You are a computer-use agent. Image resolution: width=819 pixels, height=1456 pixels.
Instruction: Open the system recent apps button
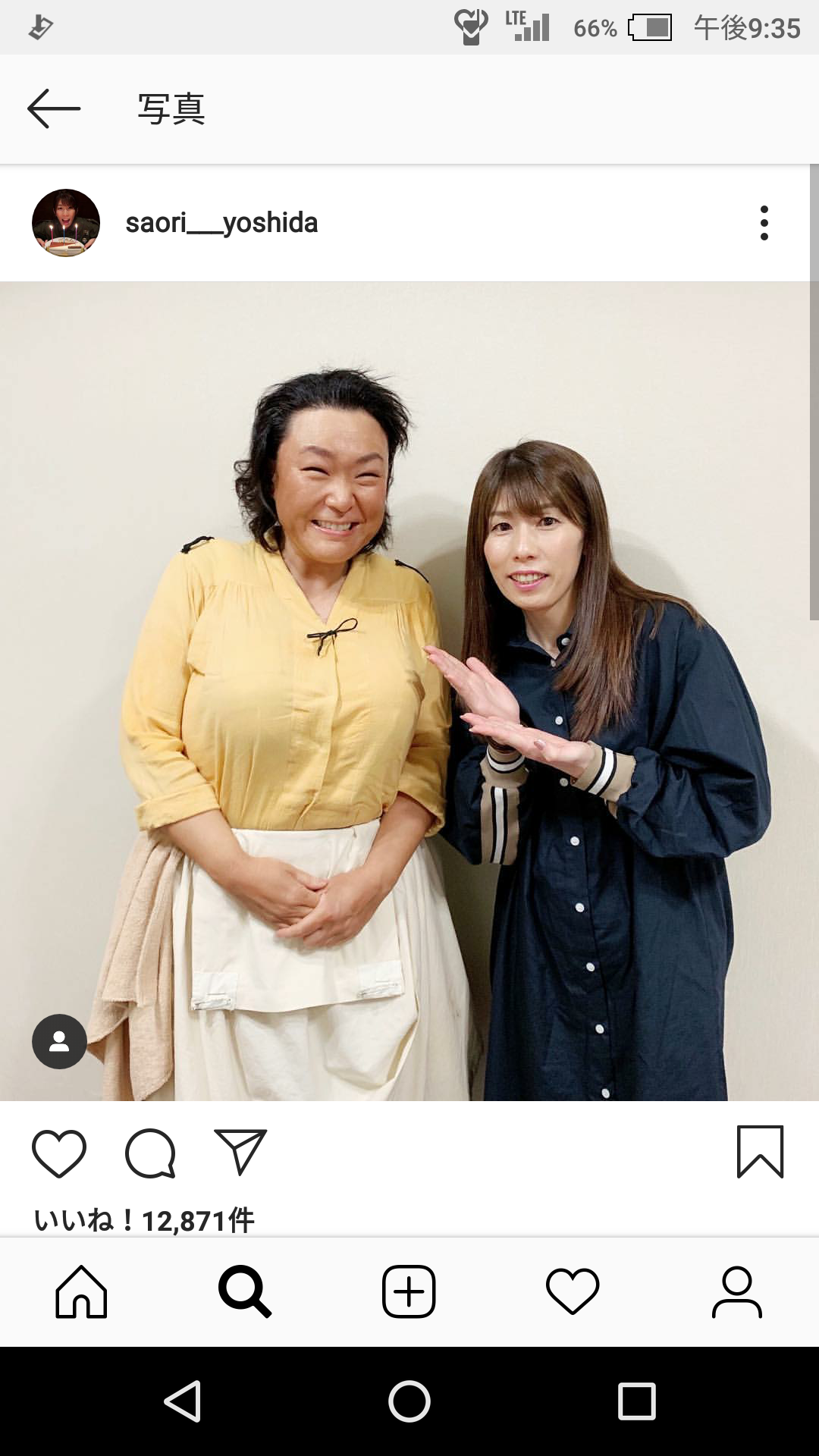636,1401
